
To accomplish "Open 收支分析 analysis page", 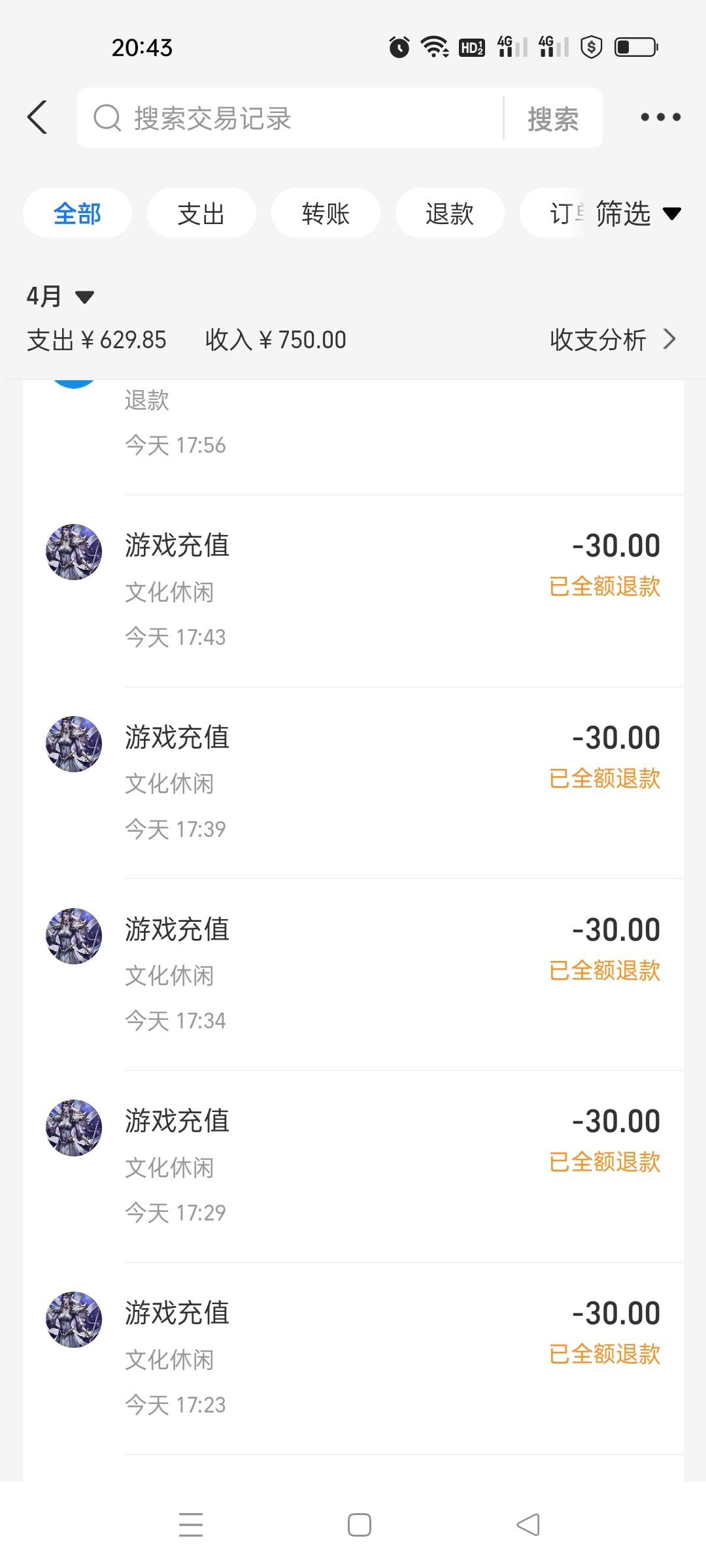I will click(x=613, y=340).
